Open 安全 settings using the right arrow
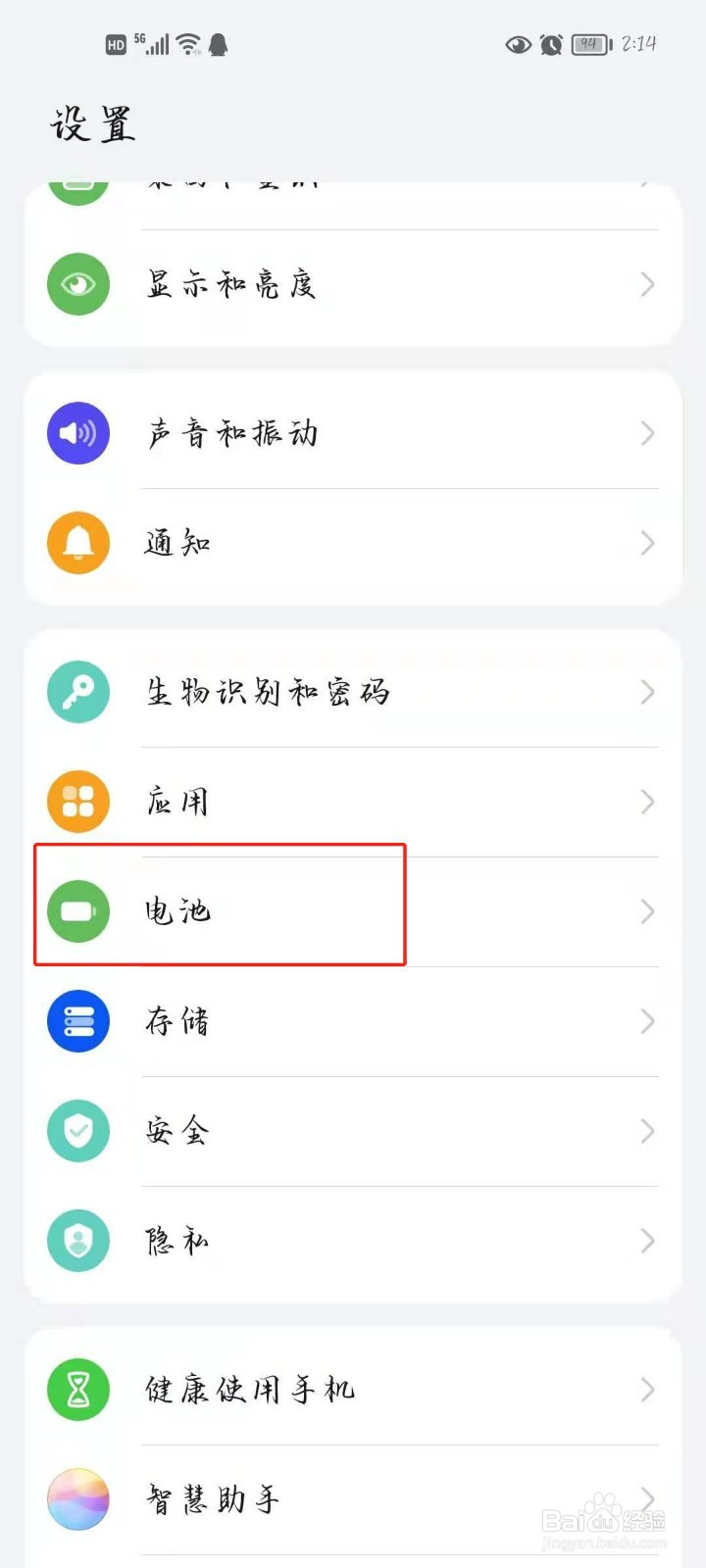This screenshot has width=706, height=1568. pos(647,1131)
